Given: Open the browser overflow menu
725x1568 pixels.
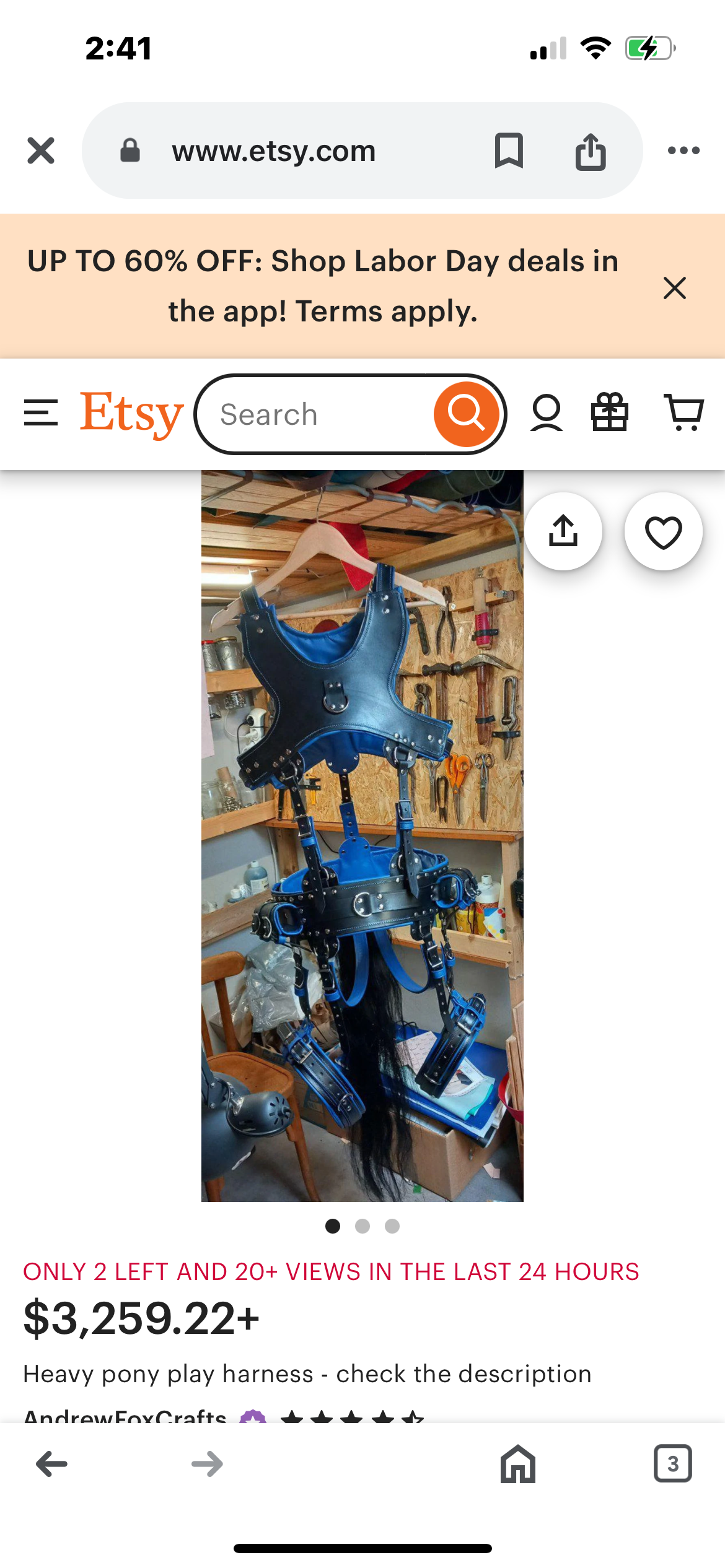Looking at the screenshot, I should click(x=683, y=150).
